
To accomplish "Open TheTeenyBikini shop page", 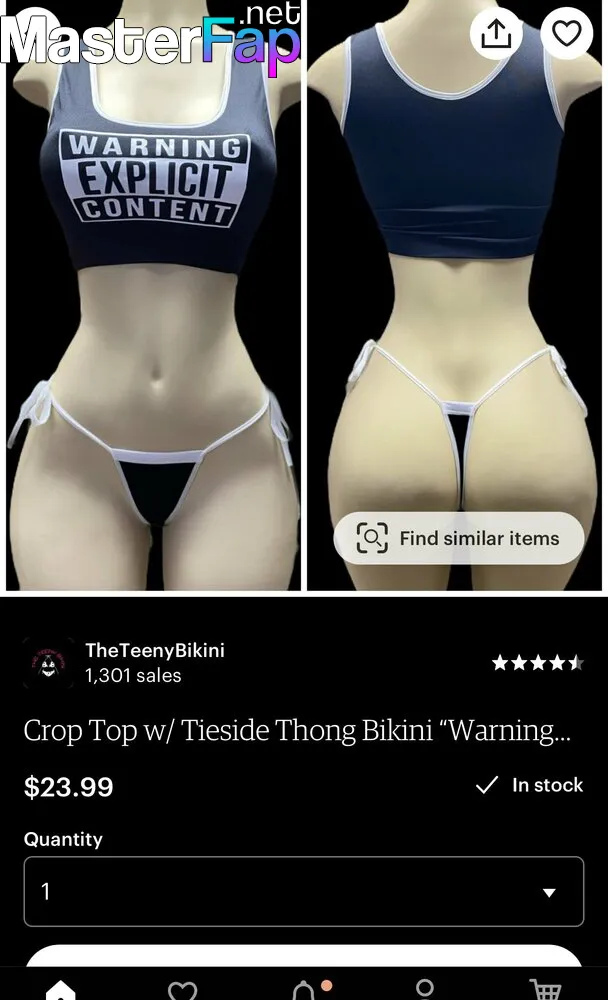I will click(154, 651).
